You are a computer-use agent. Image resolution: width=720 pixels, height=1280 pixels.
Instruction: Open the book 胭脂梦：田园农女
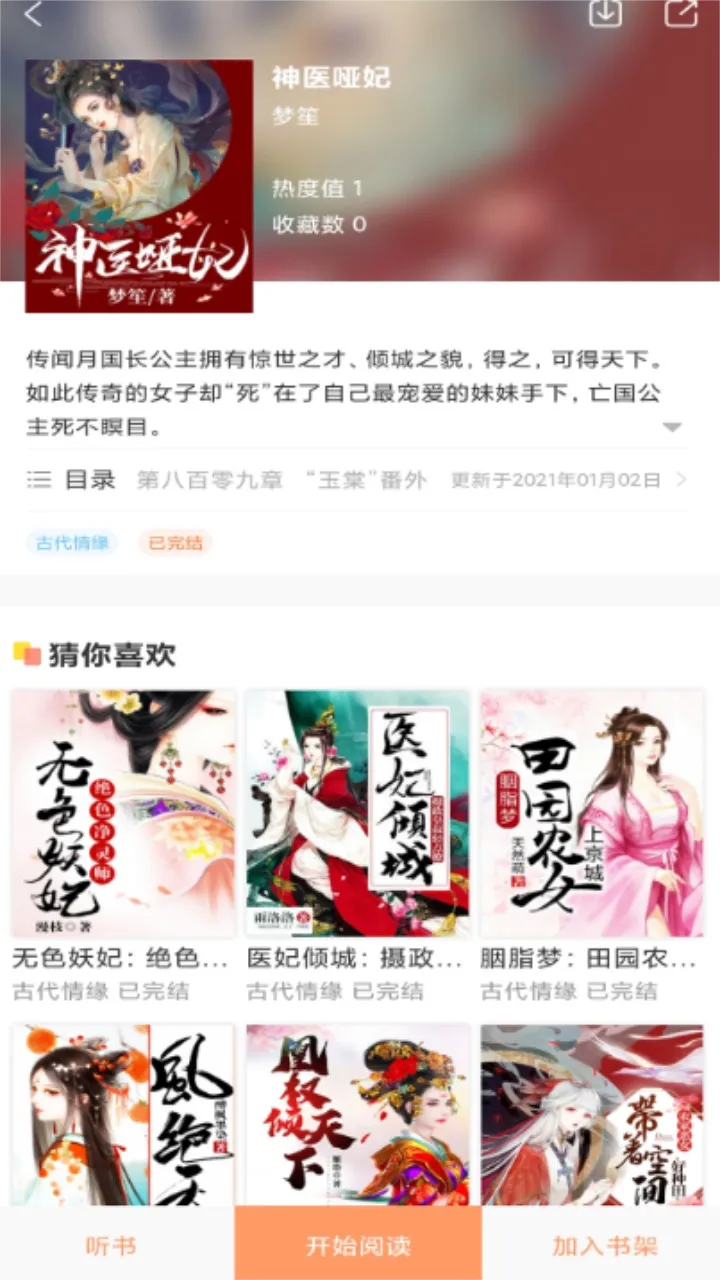click(591, 814)
